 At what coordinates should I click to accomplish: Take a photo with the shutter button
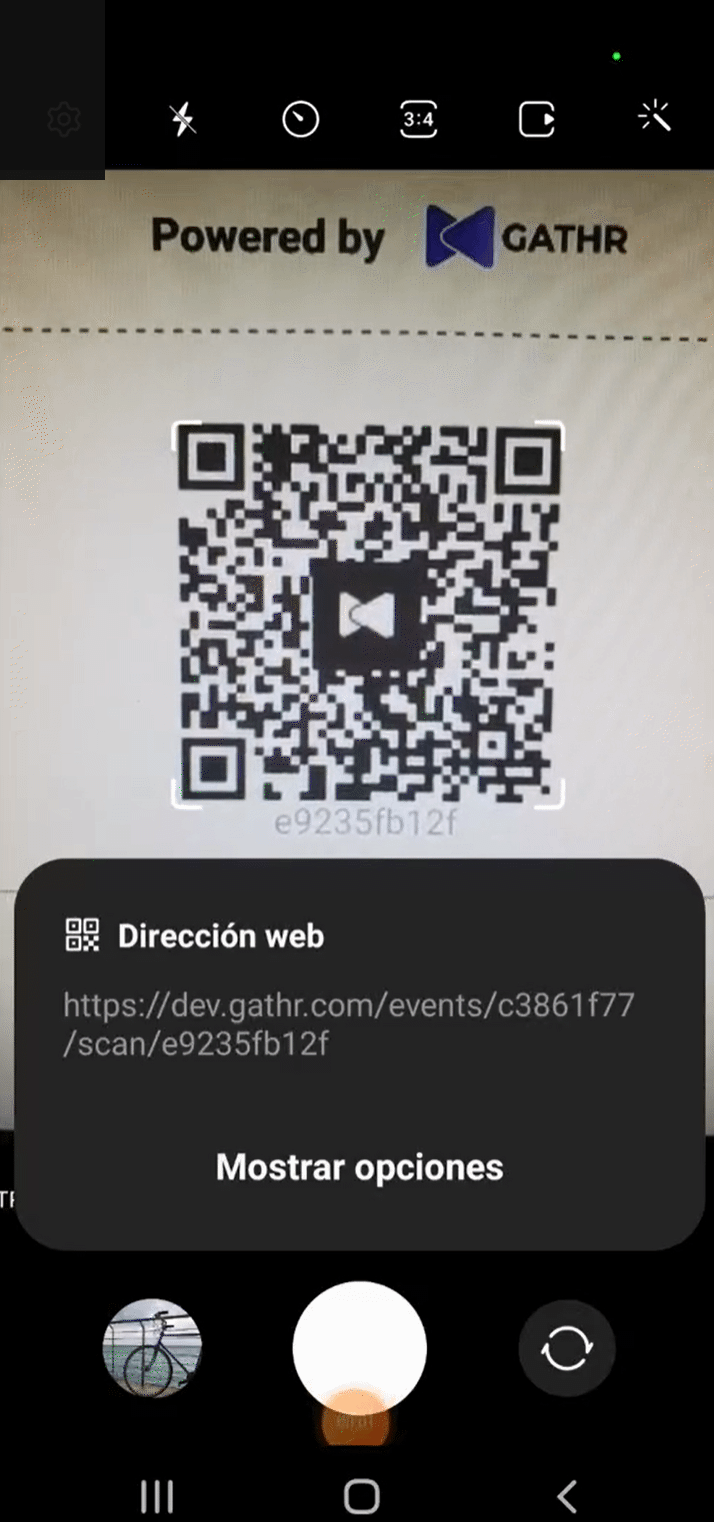click(359, 1348)
